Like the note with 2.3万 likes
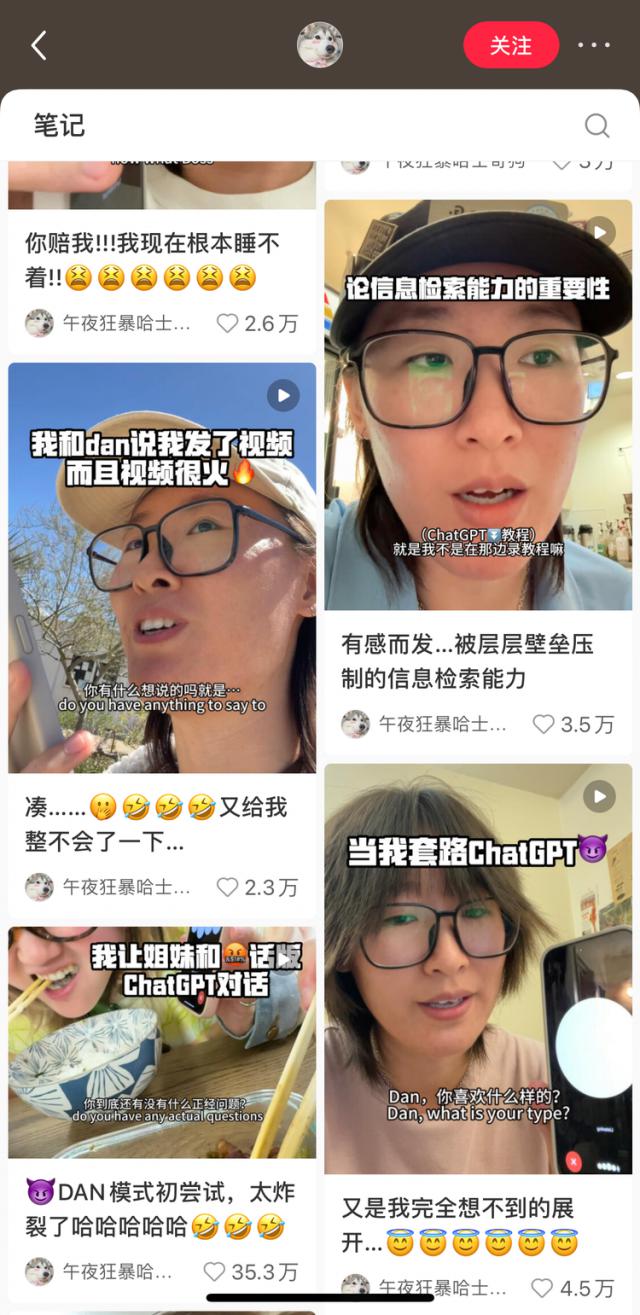640x1315 pixels. [x=228, y=887]
